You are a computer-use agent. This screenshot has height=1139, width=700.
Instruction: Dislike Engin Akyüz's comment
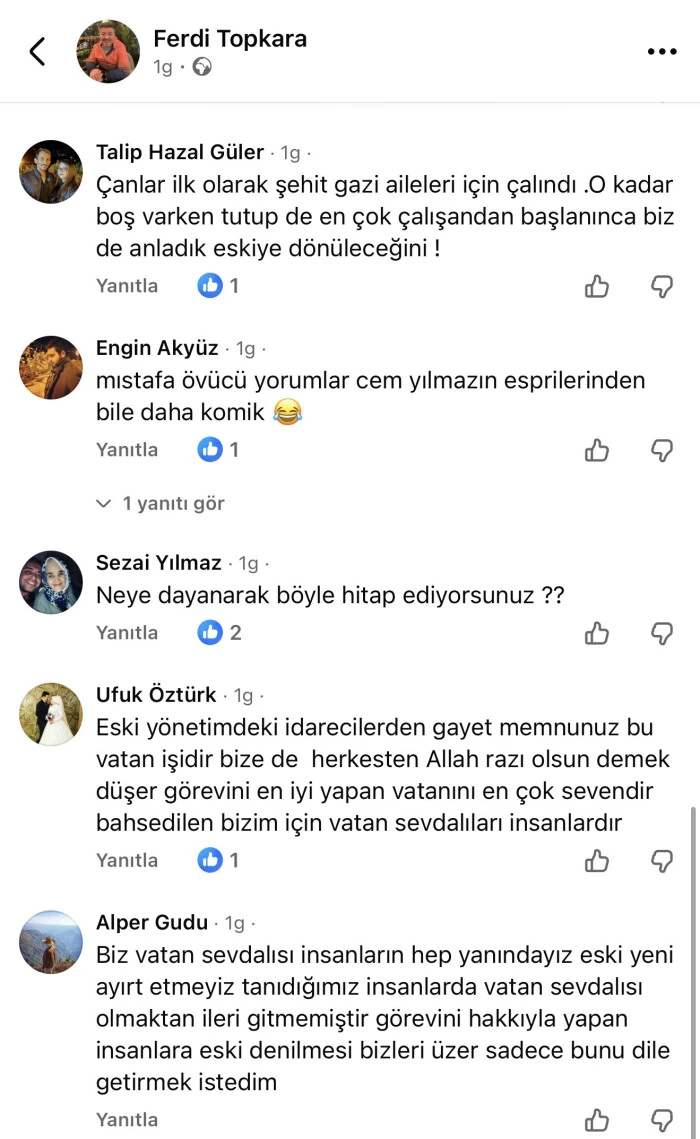click(x=662, y=451)
